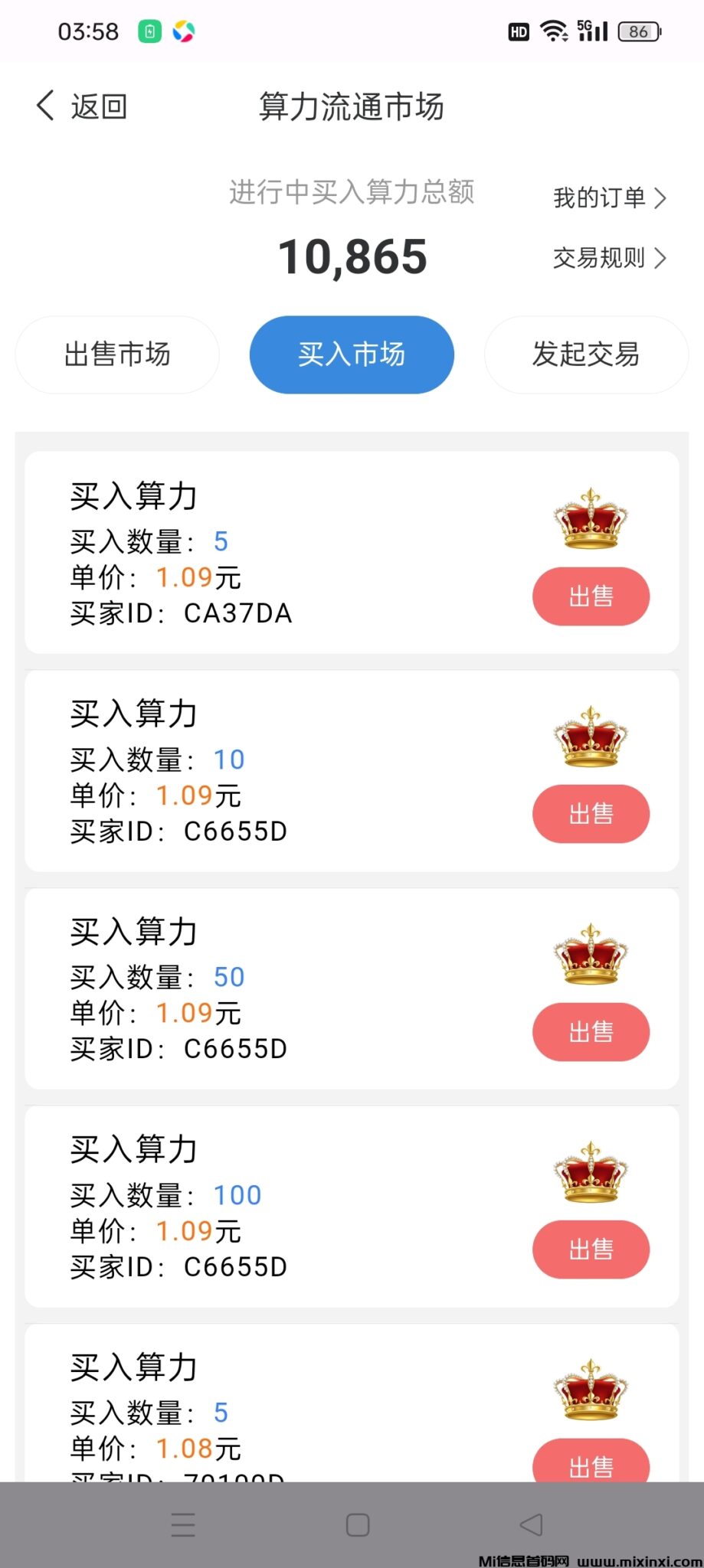704x1568 pixels.
Task: Tap the system home button
Action: pos(357,1524)
